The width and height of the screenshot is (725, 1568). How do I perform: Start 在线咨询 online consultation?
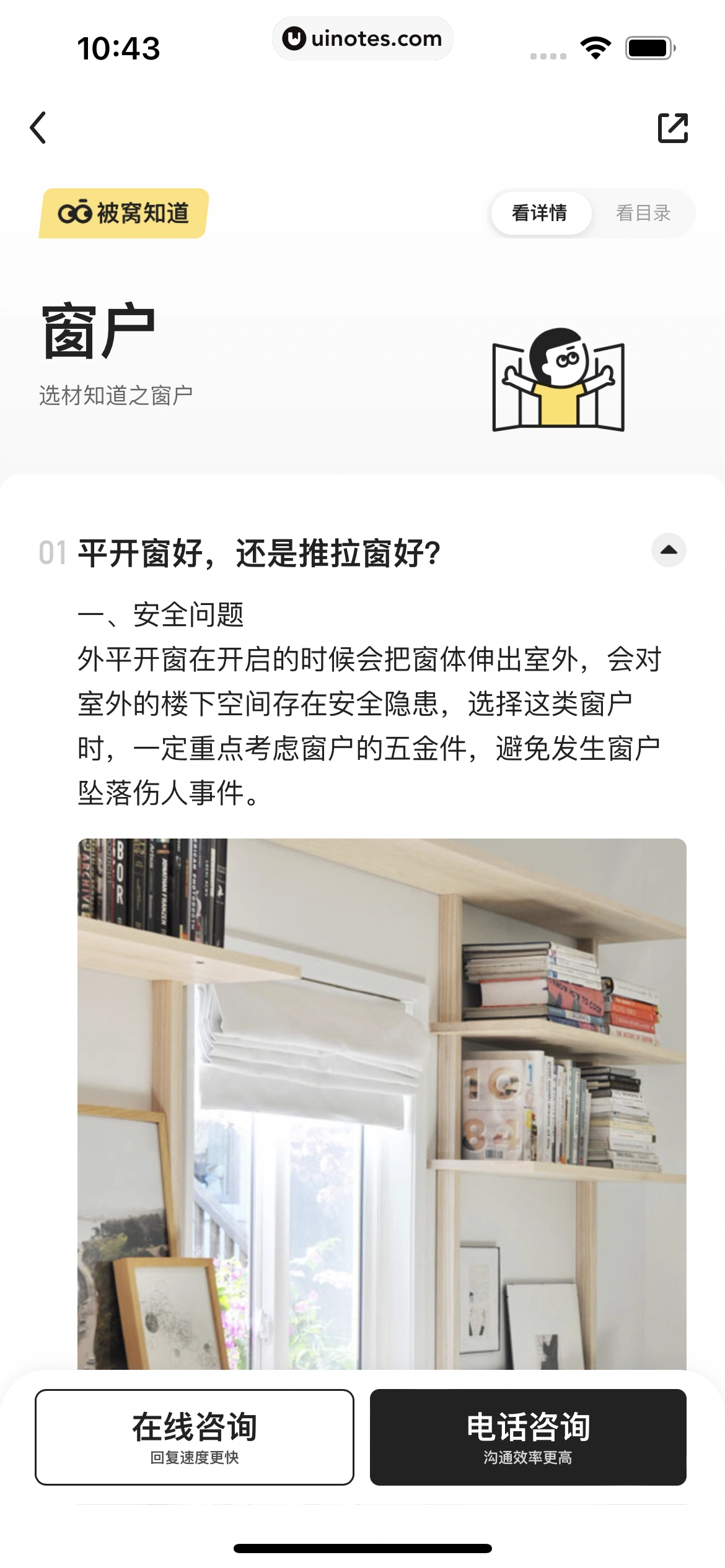(x=195, y=1437)
